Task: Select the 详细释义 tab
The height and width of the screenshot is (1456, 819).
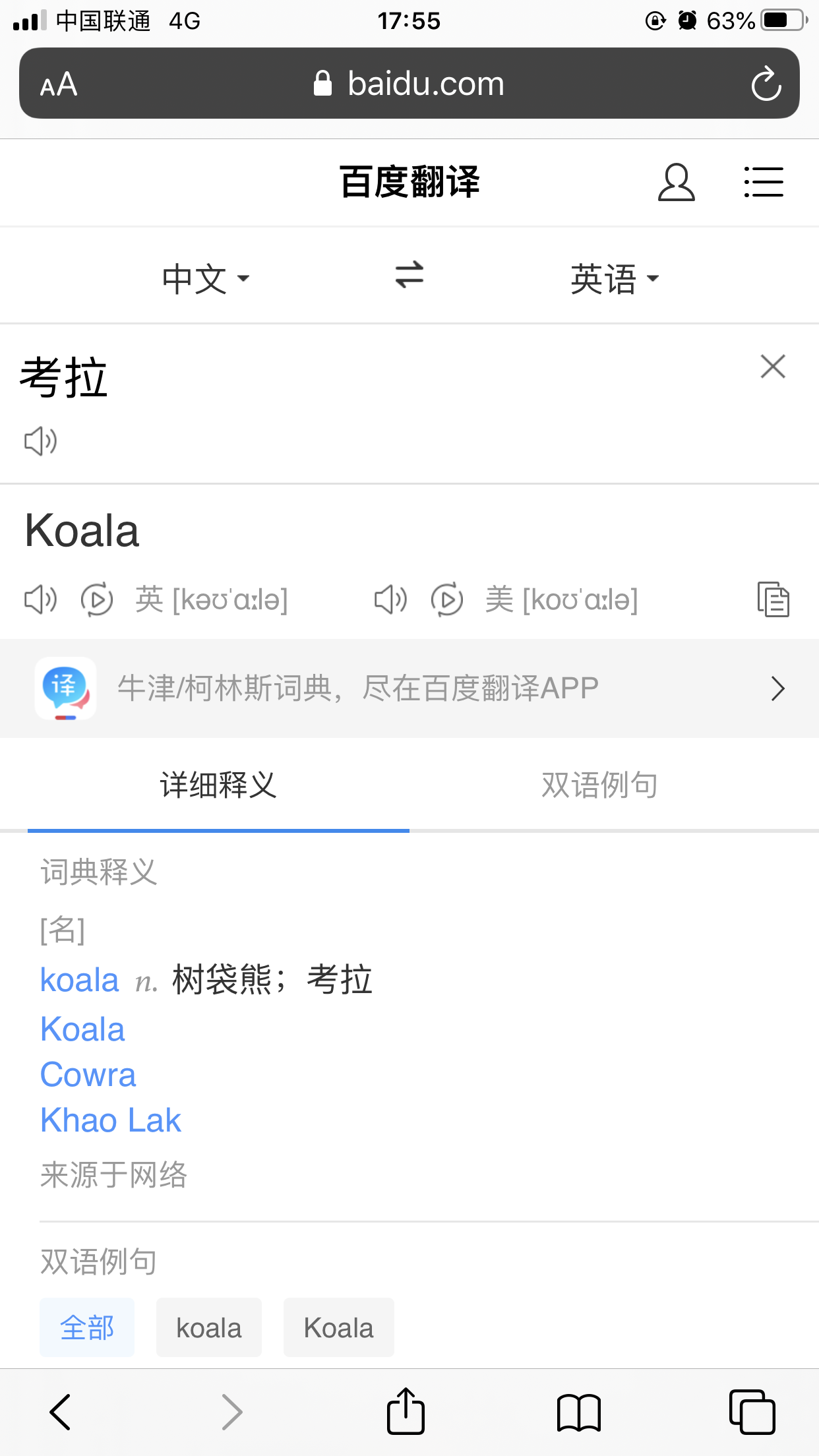Action: (x=218, y=785)
